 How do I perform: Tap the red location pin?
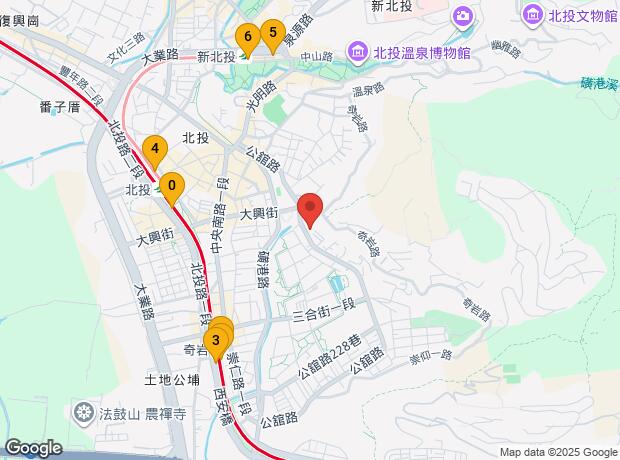[311, 209]
